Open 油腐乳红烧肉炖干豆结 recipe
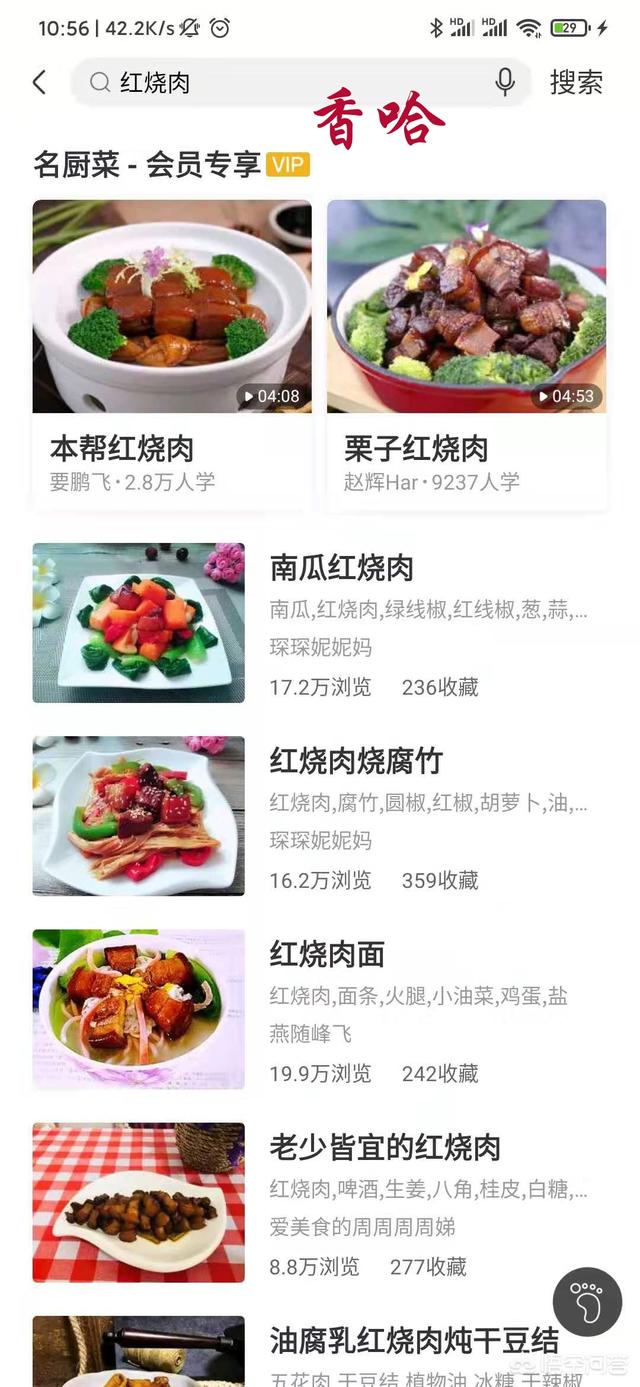Image resolution: width=640 pixels, height=1387 pixels. pos(412,1340)
